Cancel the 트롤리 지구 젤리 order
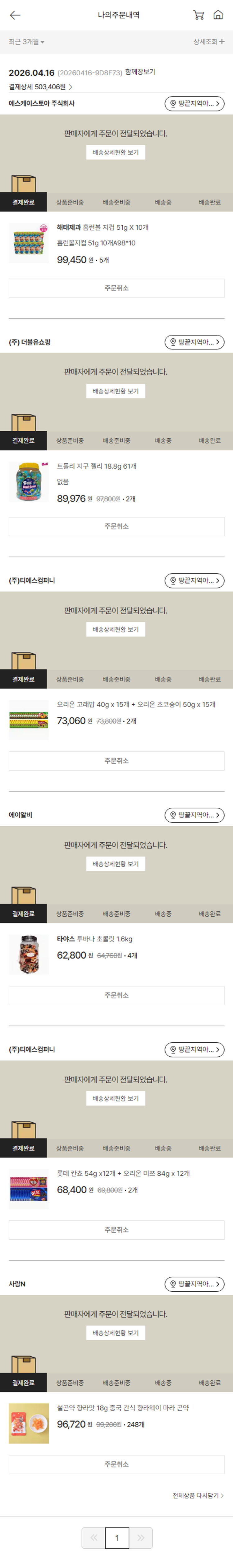The width and height of the screenshot is (233, 1568). pos(116,527)
